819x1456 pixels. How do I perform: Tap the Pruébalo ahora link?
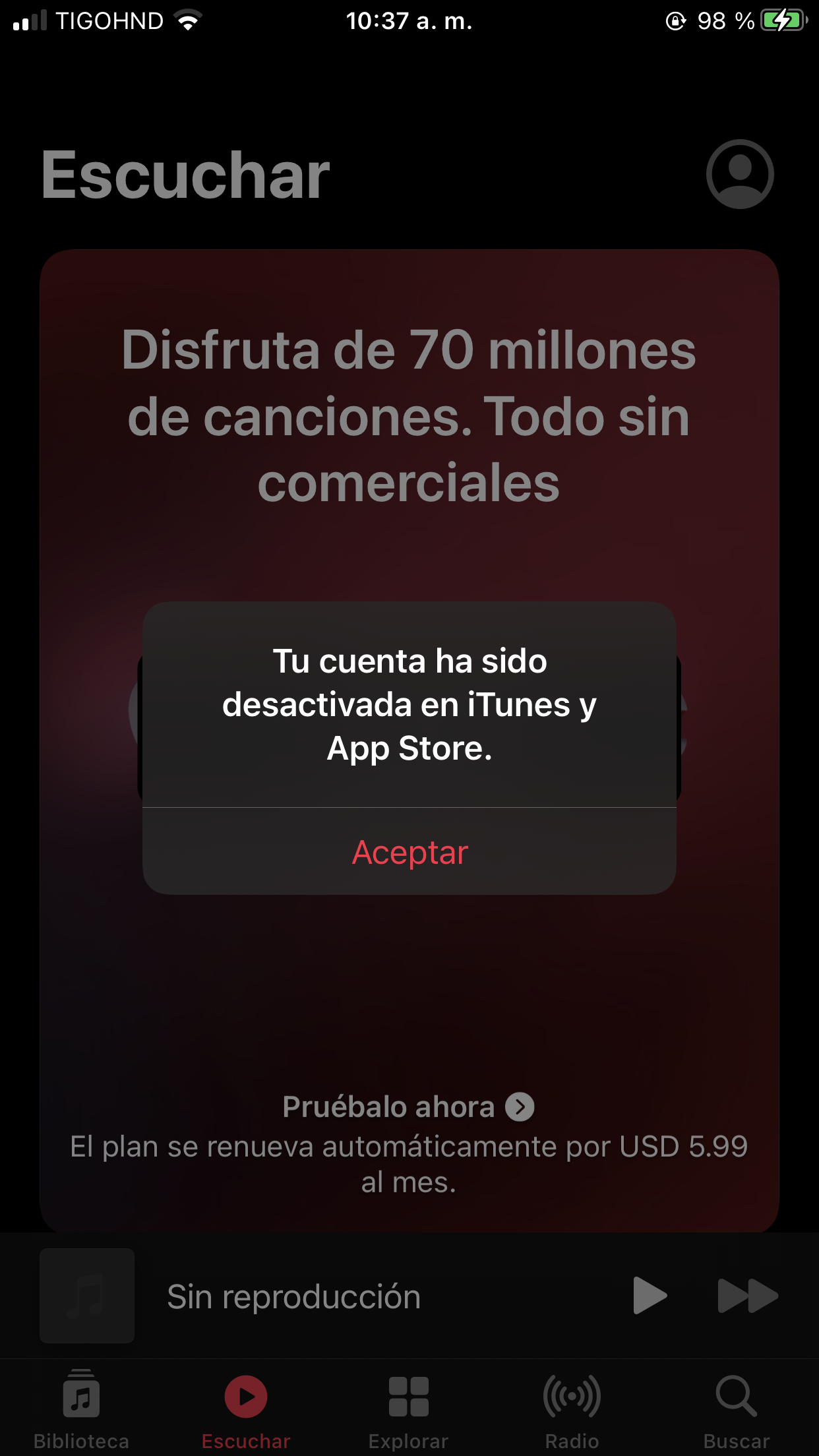[x=408, y=1107]
